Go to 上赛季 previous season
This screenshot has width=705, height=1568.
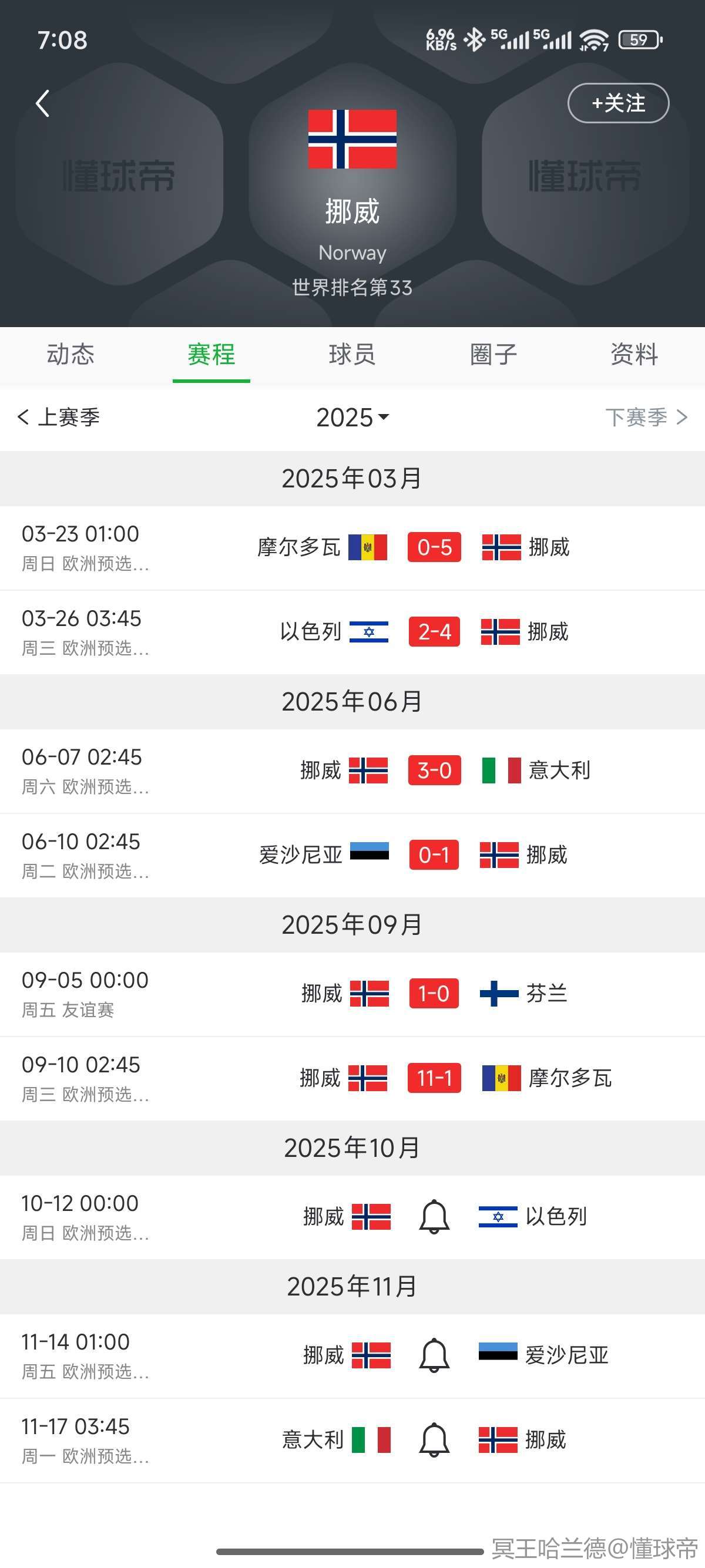tap(58, 417)
